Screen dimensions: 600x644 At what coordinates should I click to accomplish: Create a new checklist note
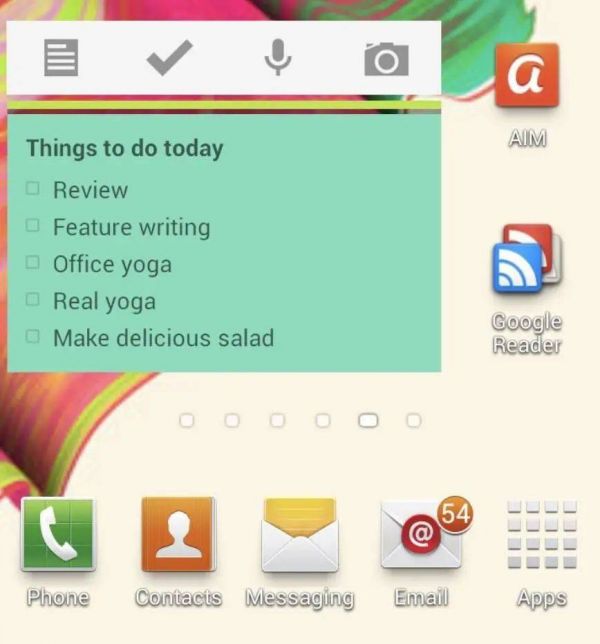pos(169,59)
